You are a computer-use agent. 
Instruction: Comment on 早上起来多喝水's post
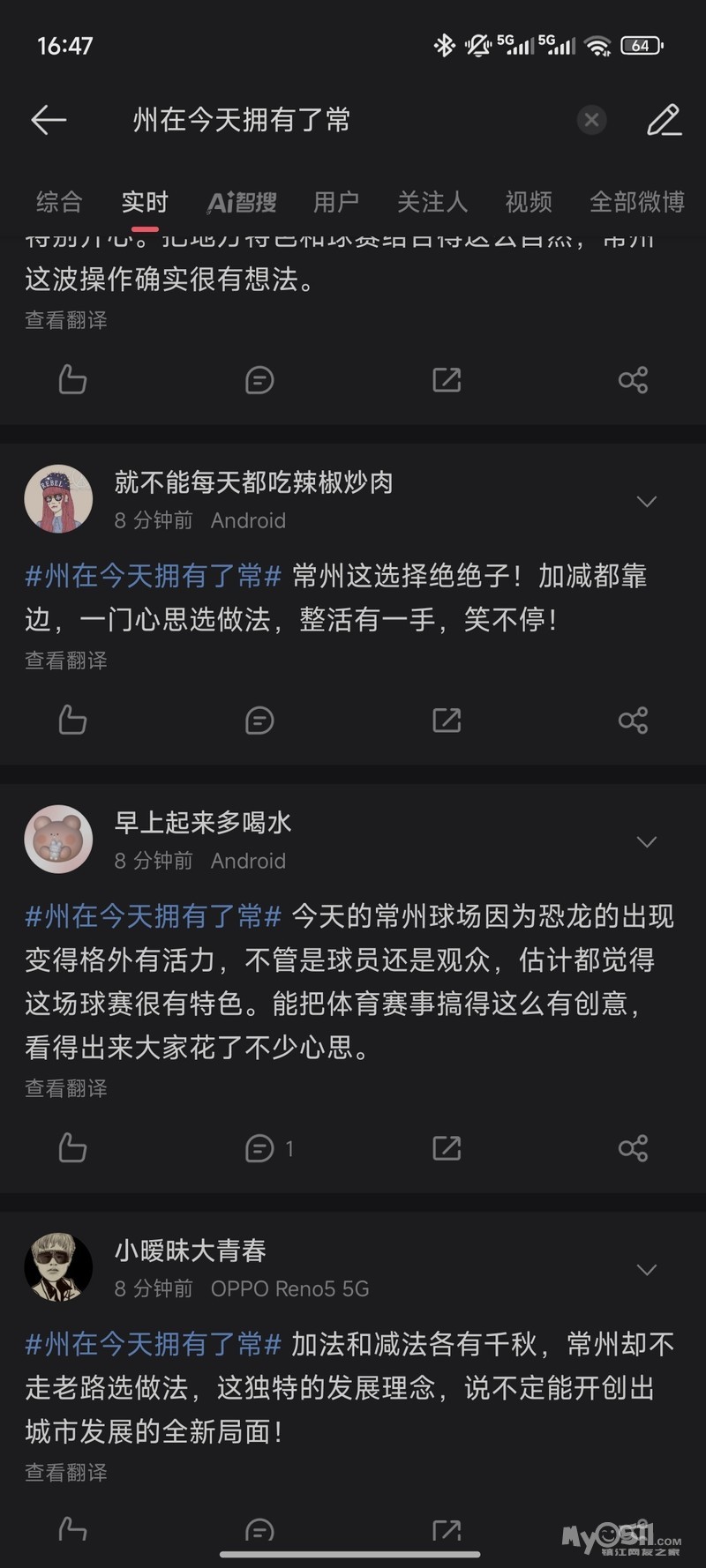[x=259, y=1148]
